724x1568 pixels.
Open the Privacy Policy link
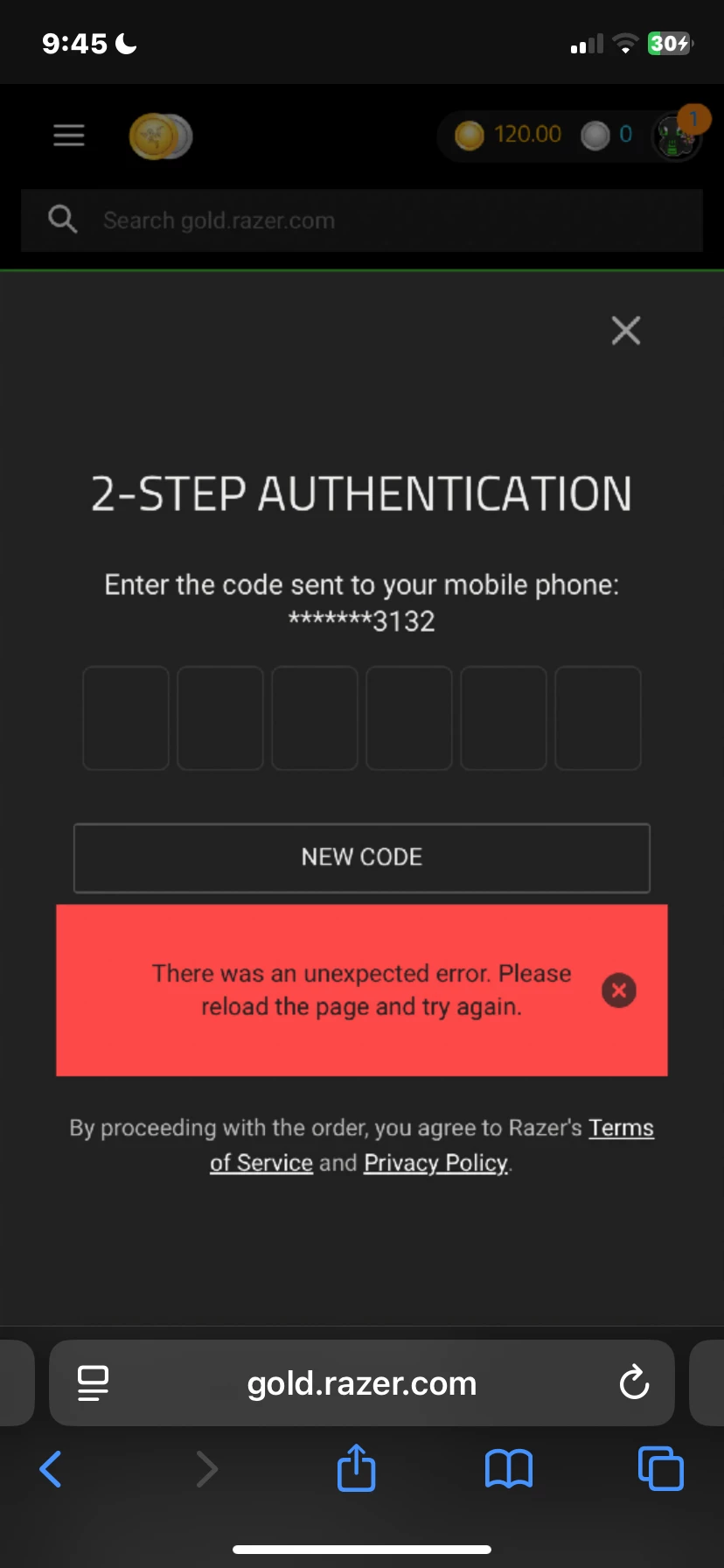435,1163
